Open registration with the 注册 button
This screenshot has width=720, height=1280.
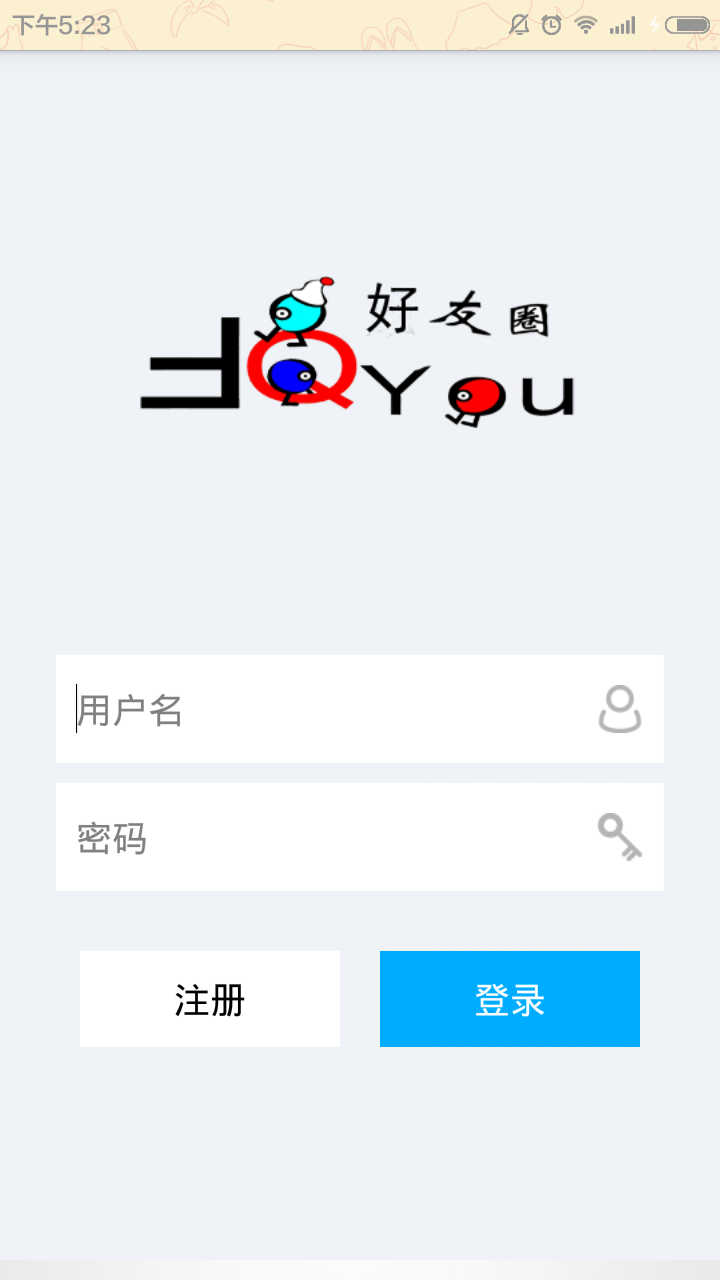(x=210, y=999)
